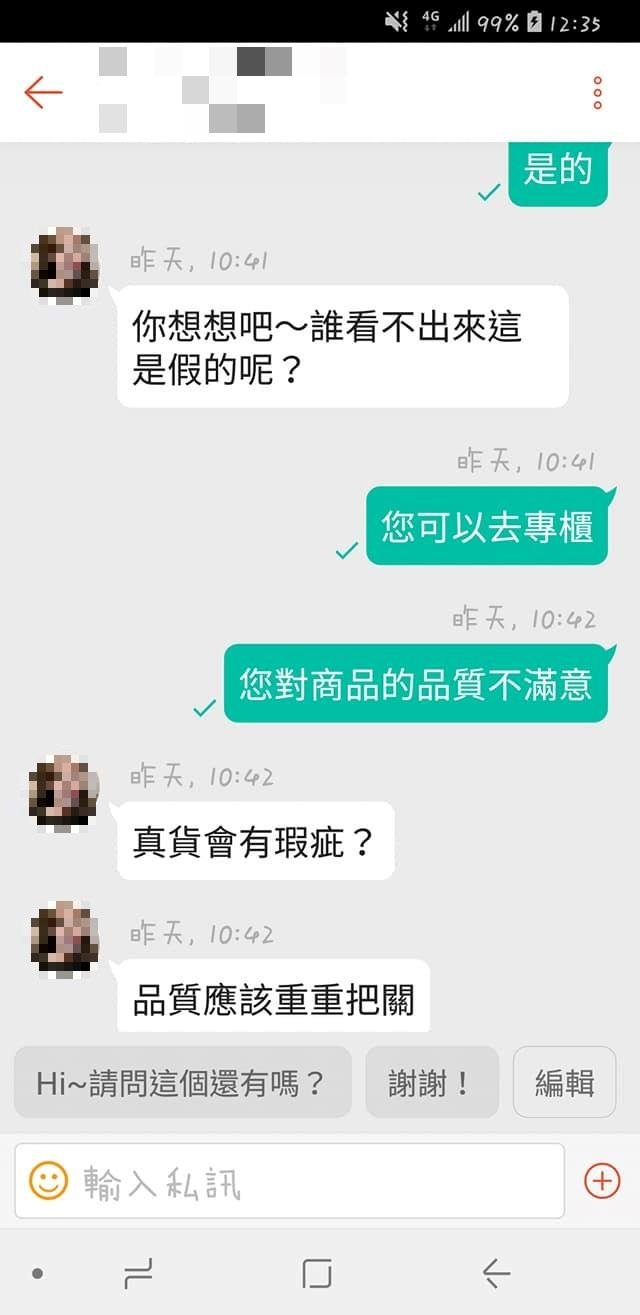
Task: Open the plus attachment button
Action: [601, 1181]
